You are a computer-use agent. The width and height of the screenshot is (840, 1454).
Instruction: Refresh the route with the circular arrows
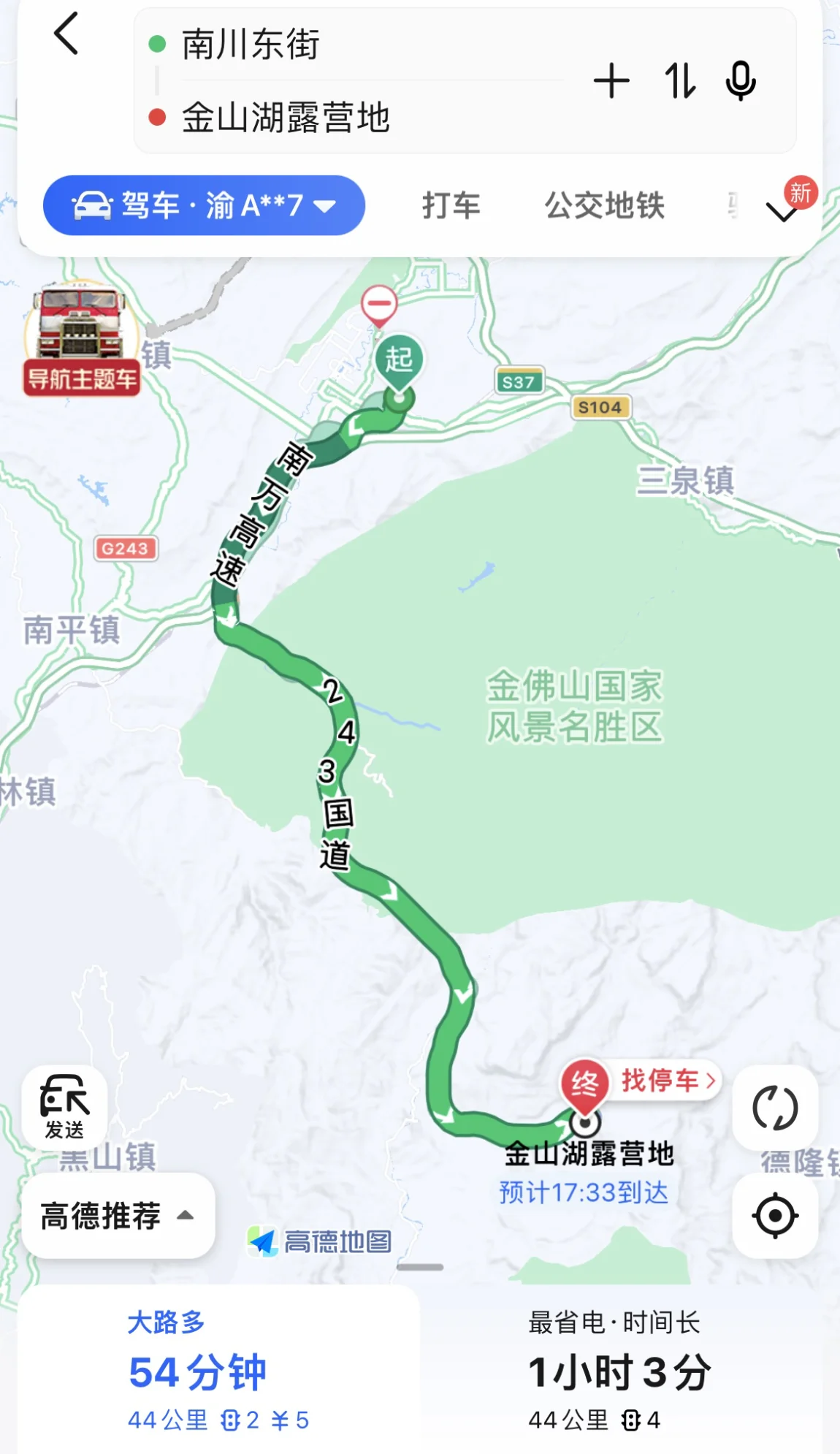click(775, 1108)
